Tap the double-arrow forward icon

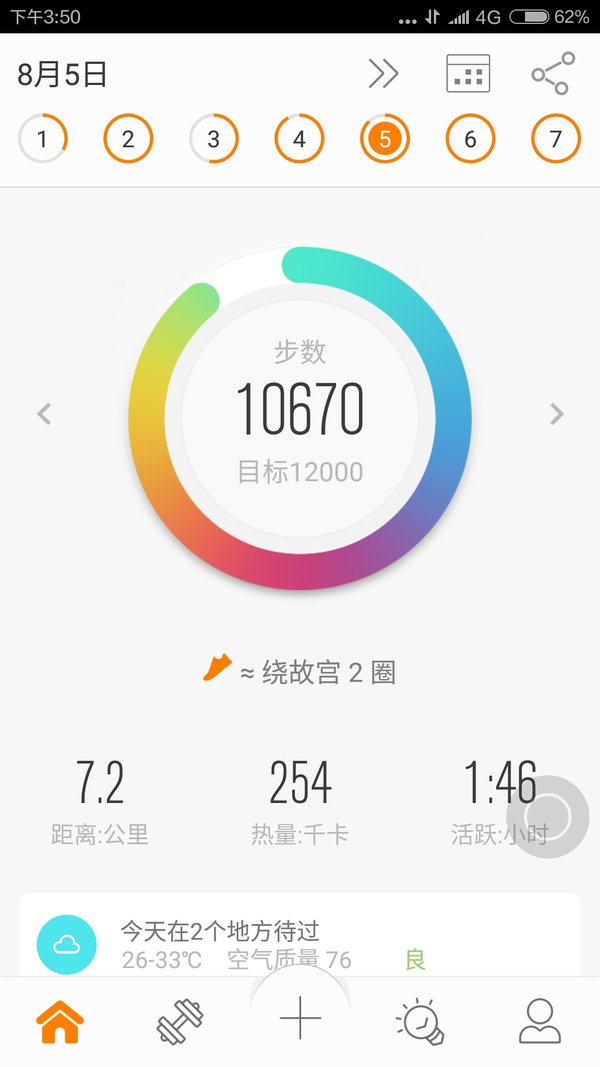tap(383, 73)
